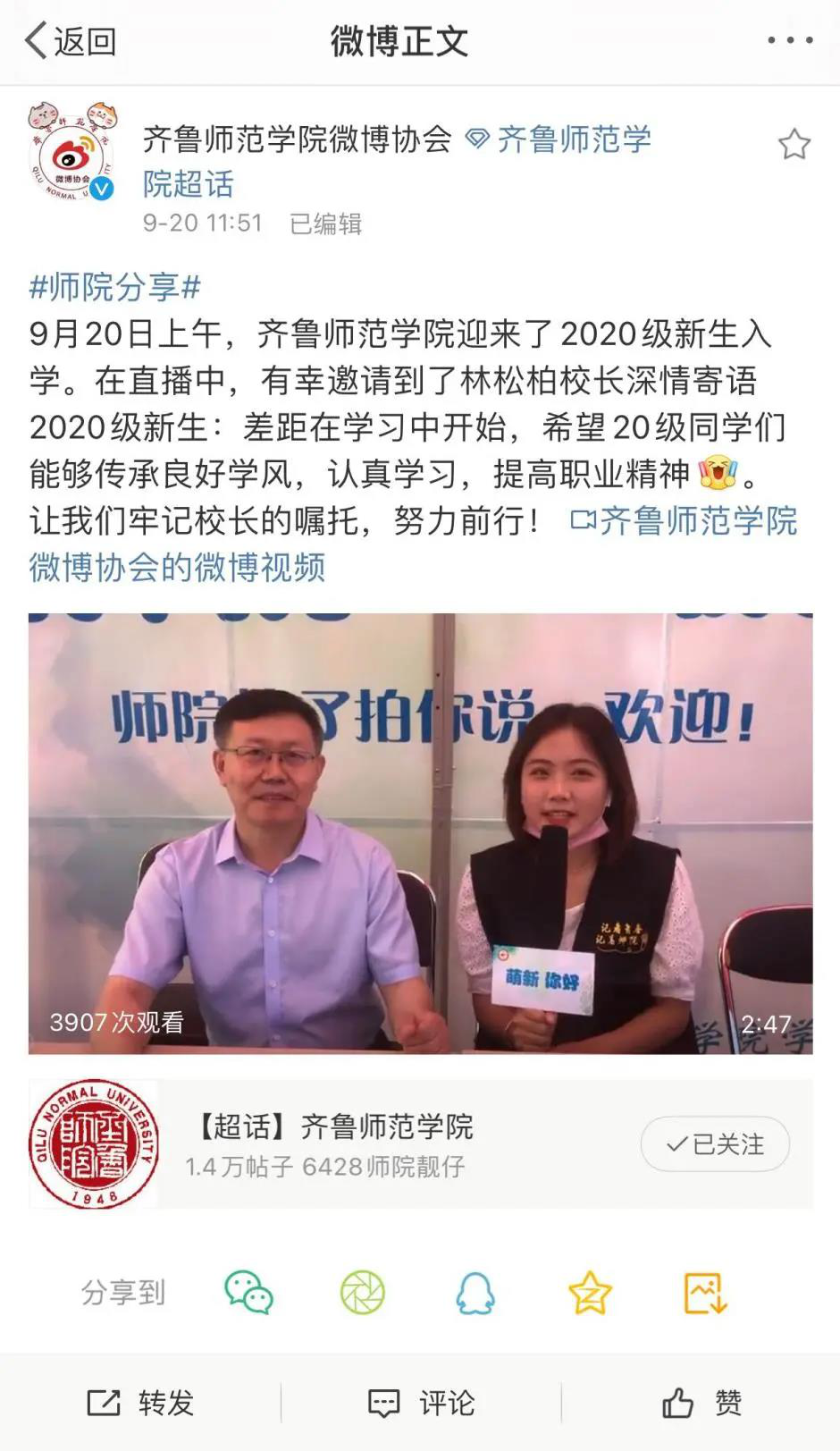840x1451 pixels.
Task: Play the 2:47 video
Action: pyautogui.click(x=420, y=833)
